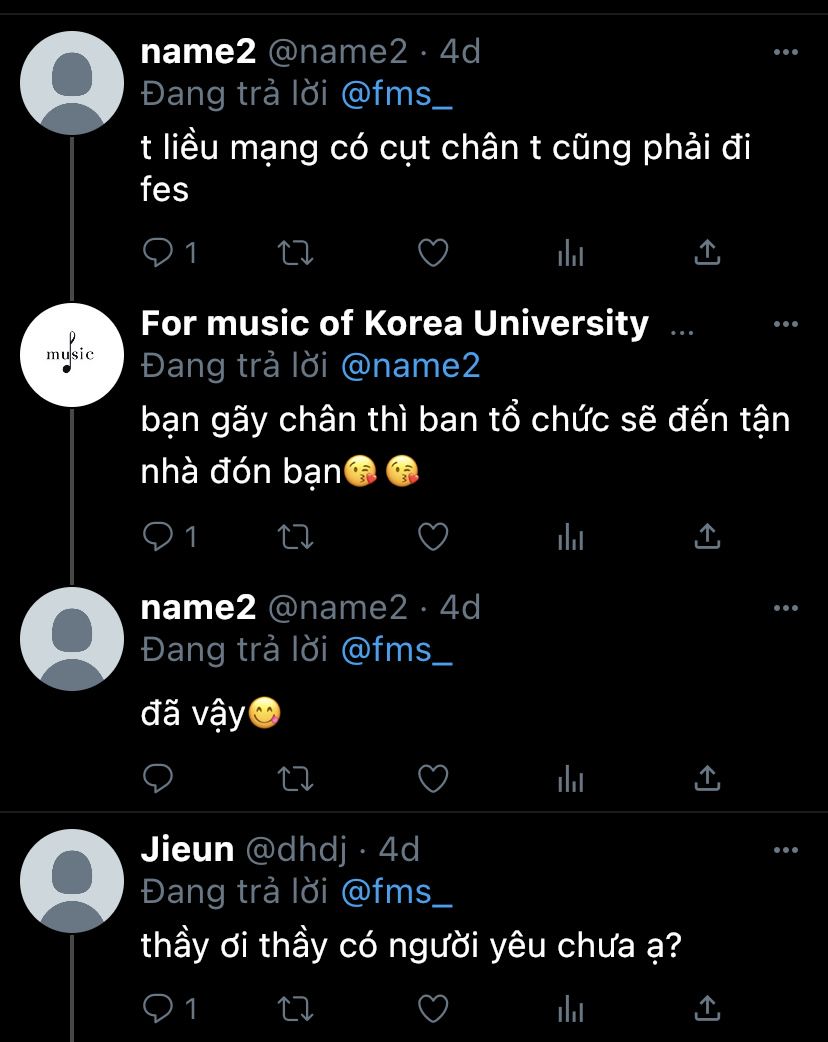828x1042 pixels.
Task: Open the @name2 mention link under Korea University
Action: pos(410,366)
